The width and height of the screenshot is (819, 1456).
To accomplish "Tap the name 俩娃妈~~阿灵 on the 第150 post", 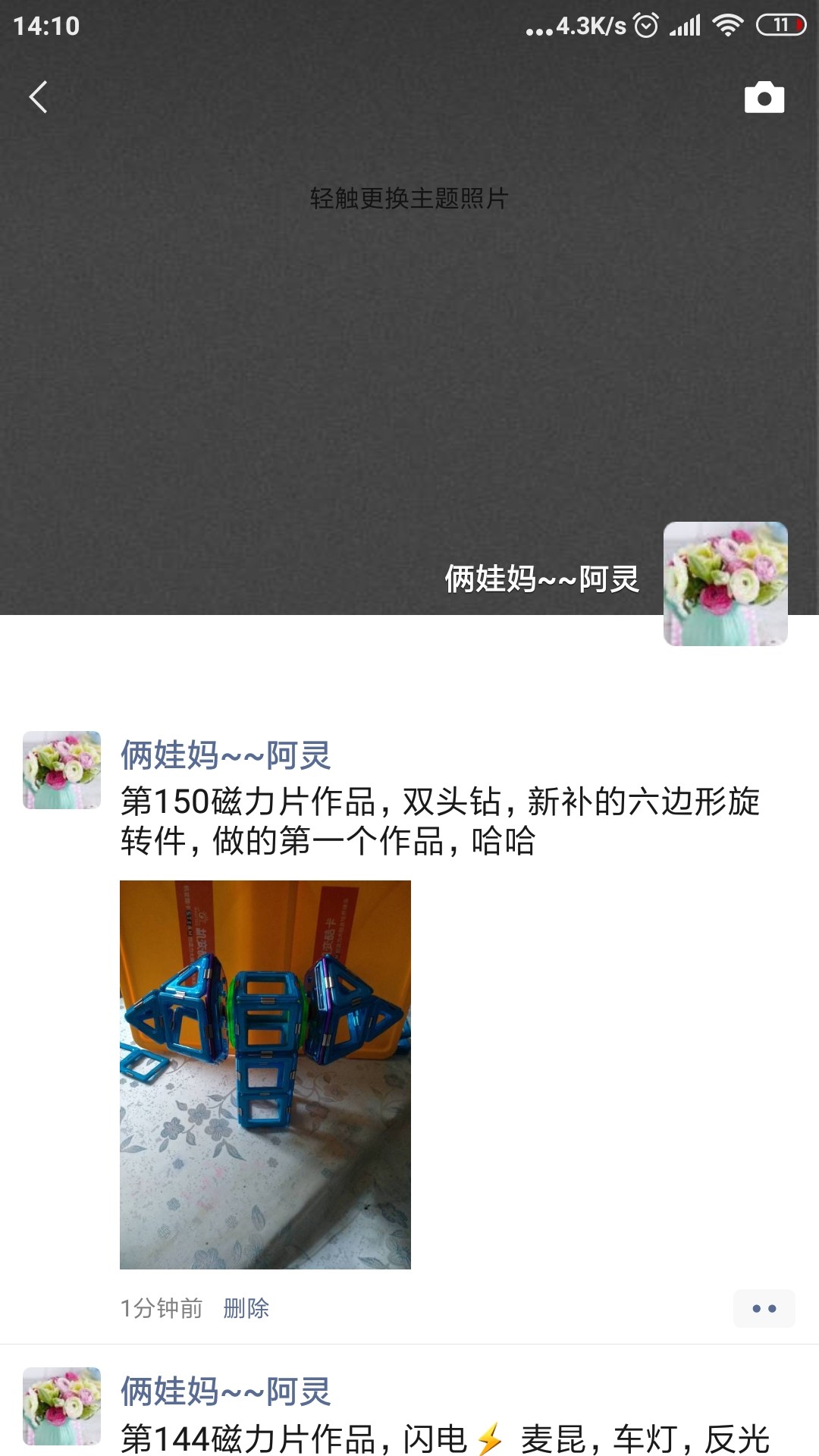I will coord(225,755).
